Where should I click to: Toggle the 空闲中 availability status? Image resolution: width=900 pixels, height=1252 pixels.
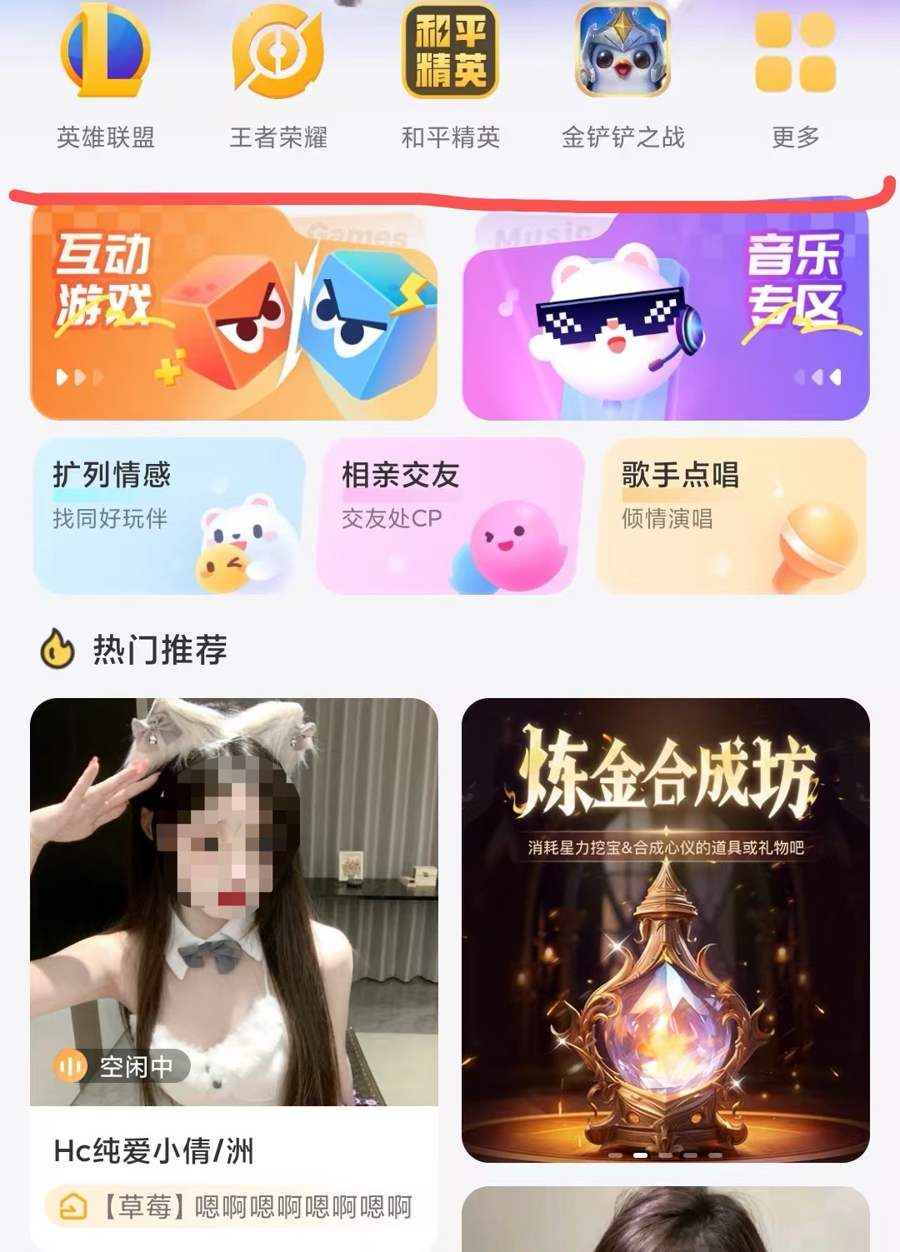(120, 1067)
